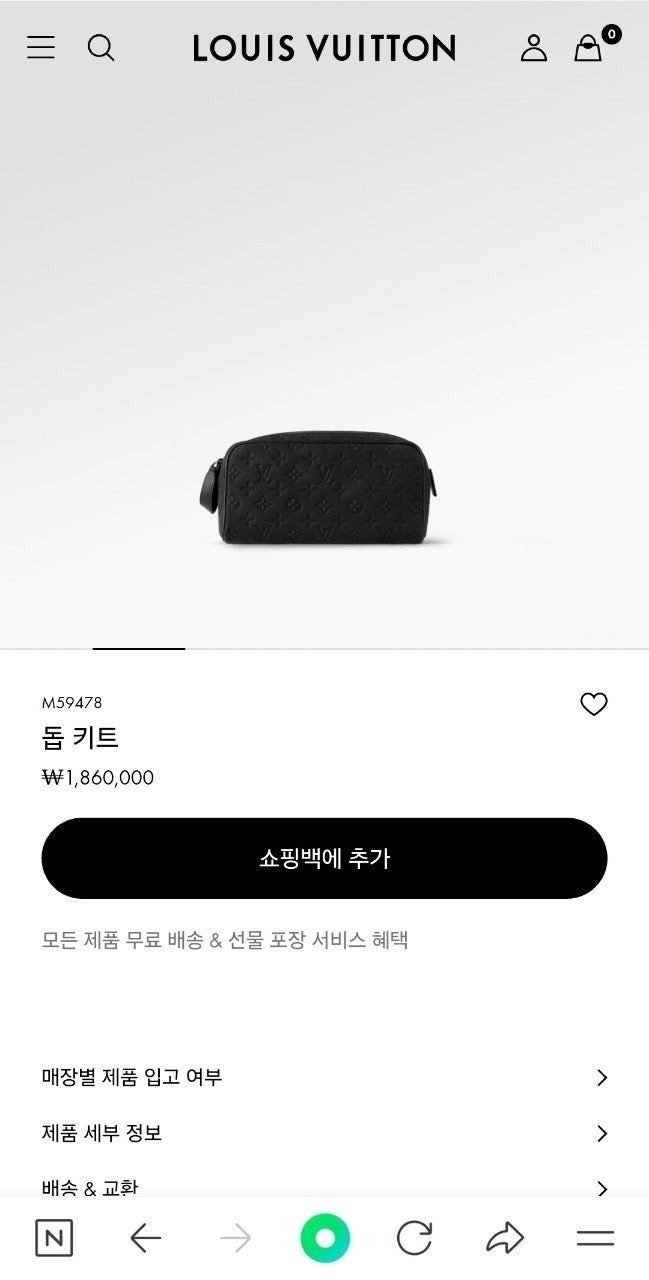This screenshot has height=1280, width=649.
Task: Go back to the previous page
Action: click(145, 1239)
